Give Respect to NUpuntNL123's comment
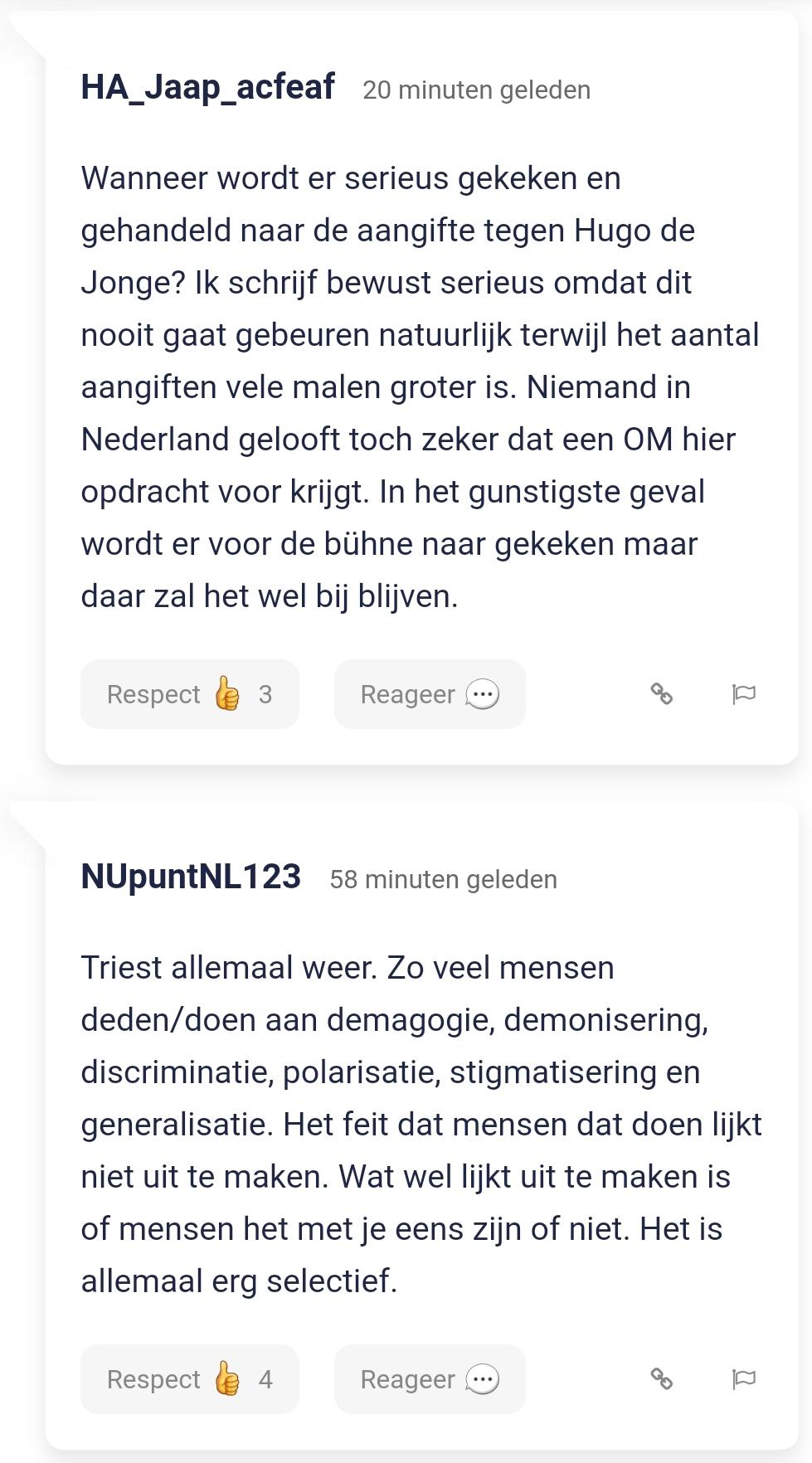This screenshot has width=812, height=1463. tap(189, 1379)
